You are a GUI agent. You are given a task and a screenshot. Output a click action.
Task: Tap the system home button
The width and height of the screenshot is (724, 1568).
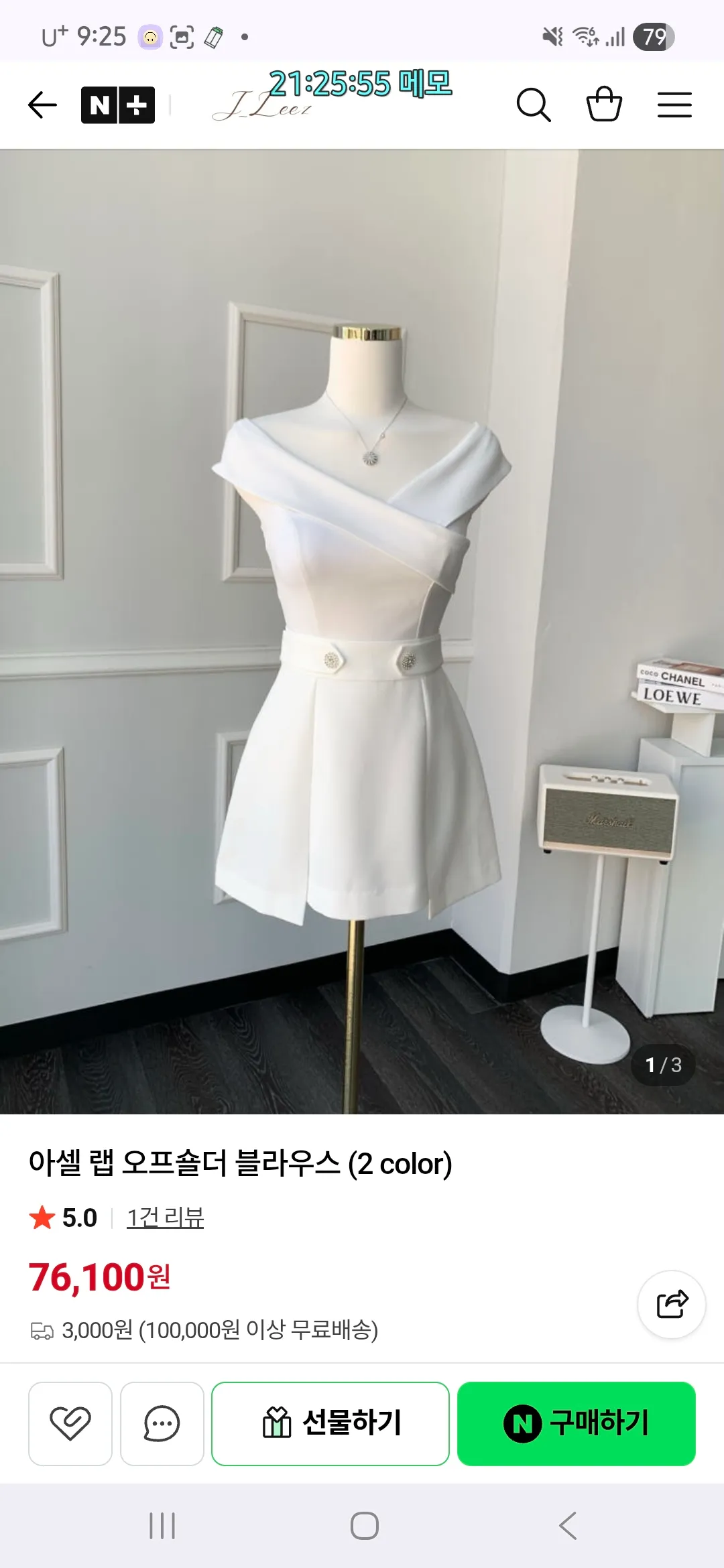coord(365,1526)
